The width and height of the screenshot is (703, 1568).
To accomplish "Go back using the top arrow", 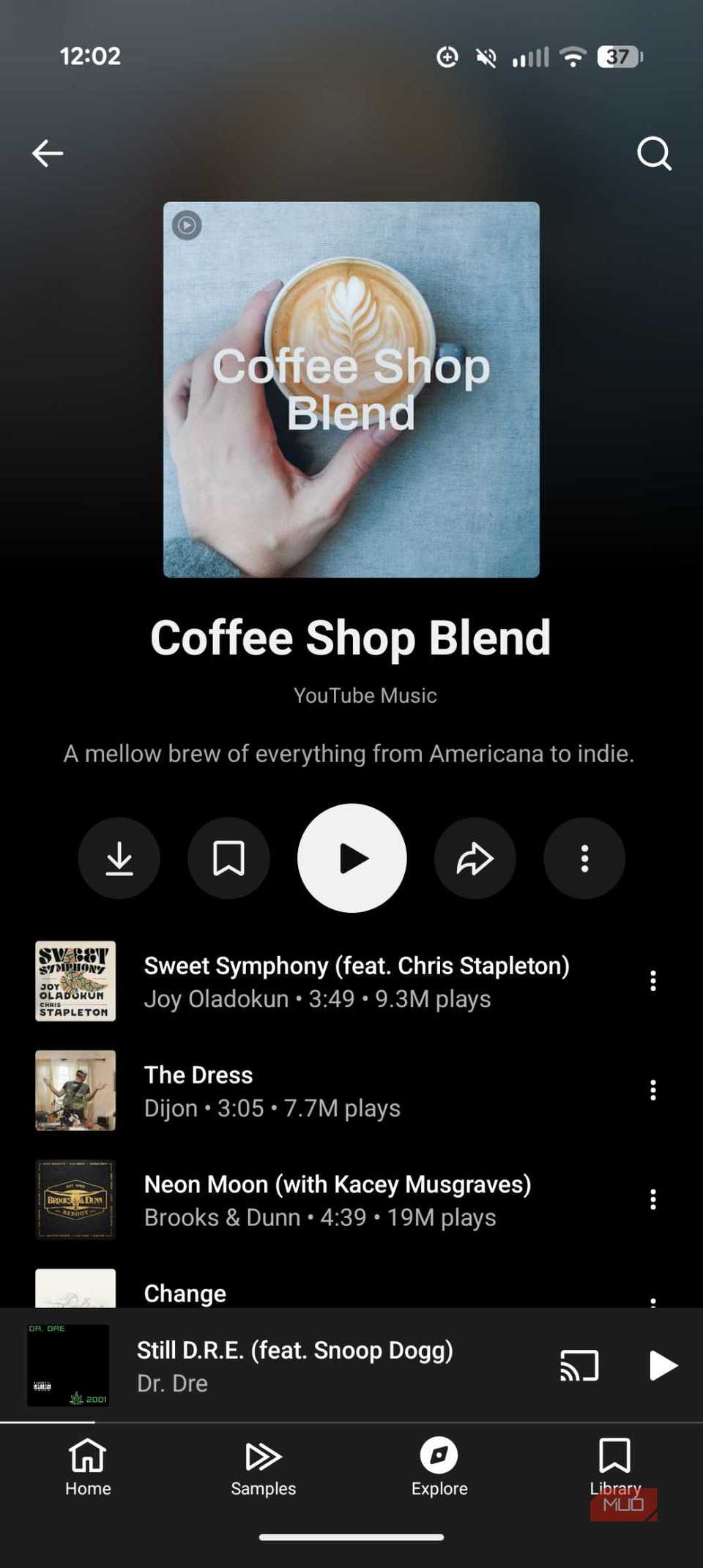I will point(48,153).
